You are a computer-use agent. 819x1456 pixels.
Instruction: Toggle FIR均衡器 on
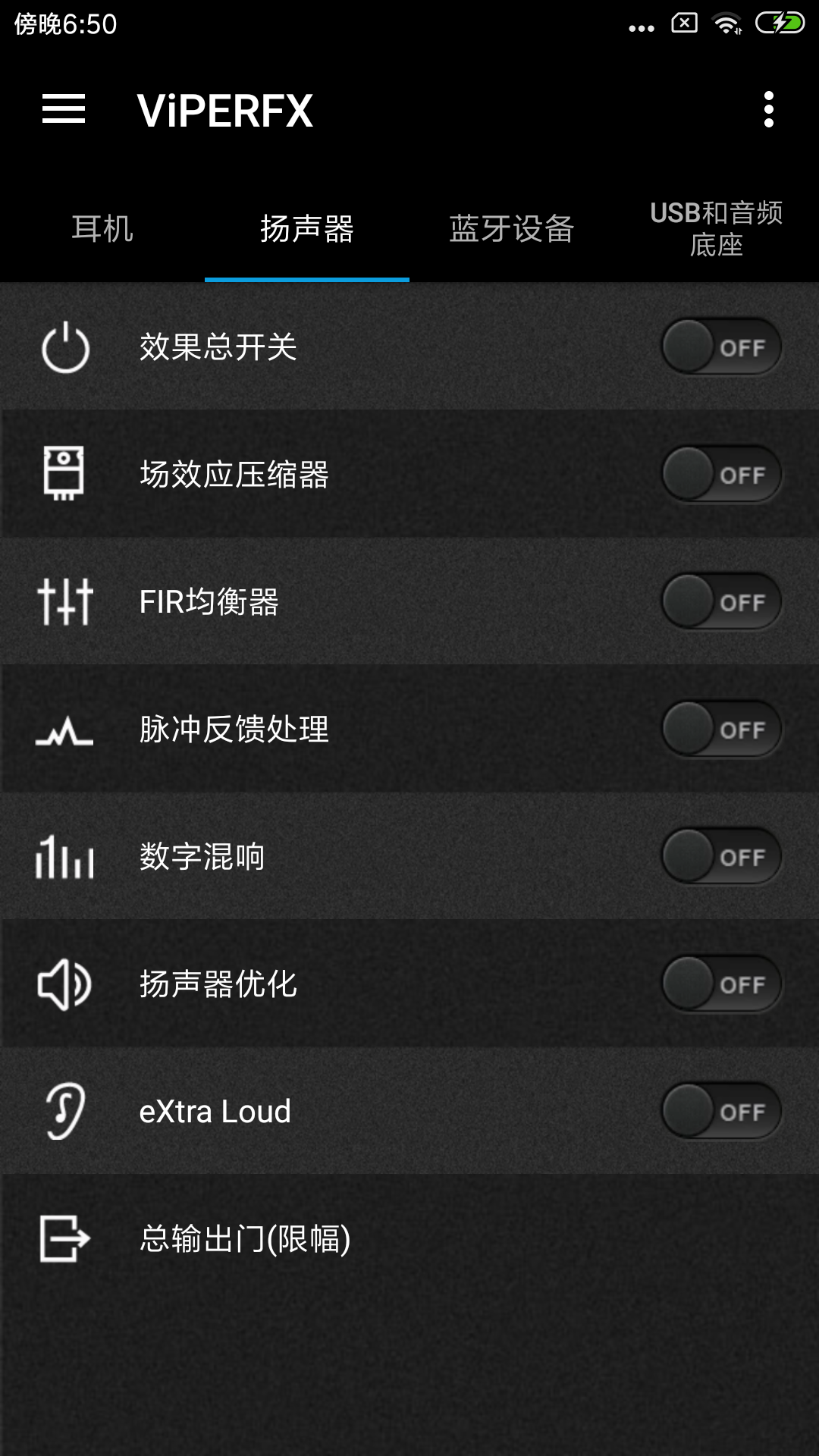click(x=721, y=602)
